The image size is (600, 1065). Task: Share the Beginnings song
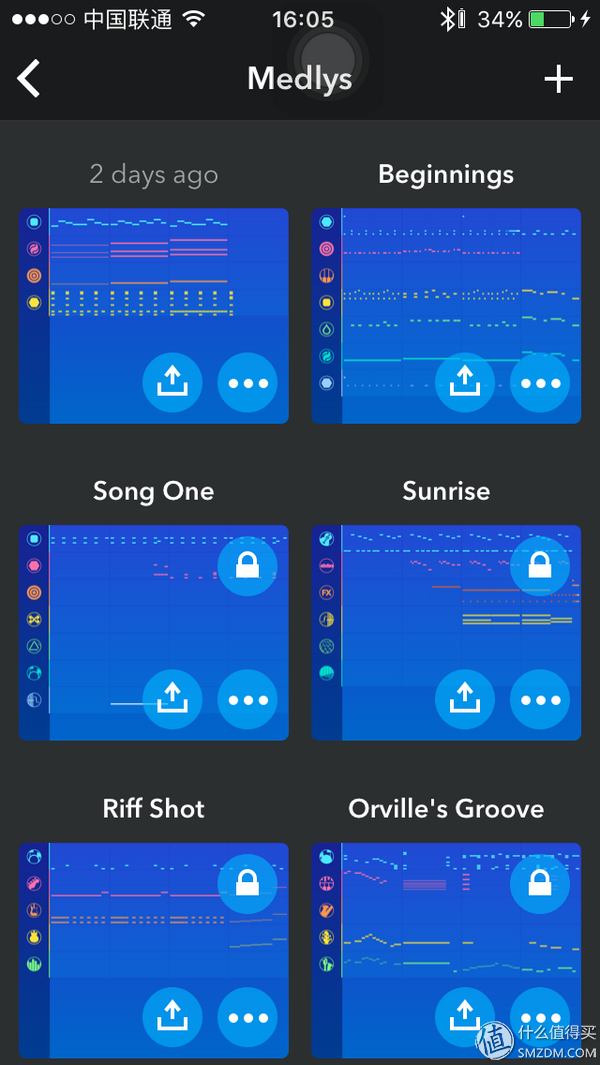465,383
